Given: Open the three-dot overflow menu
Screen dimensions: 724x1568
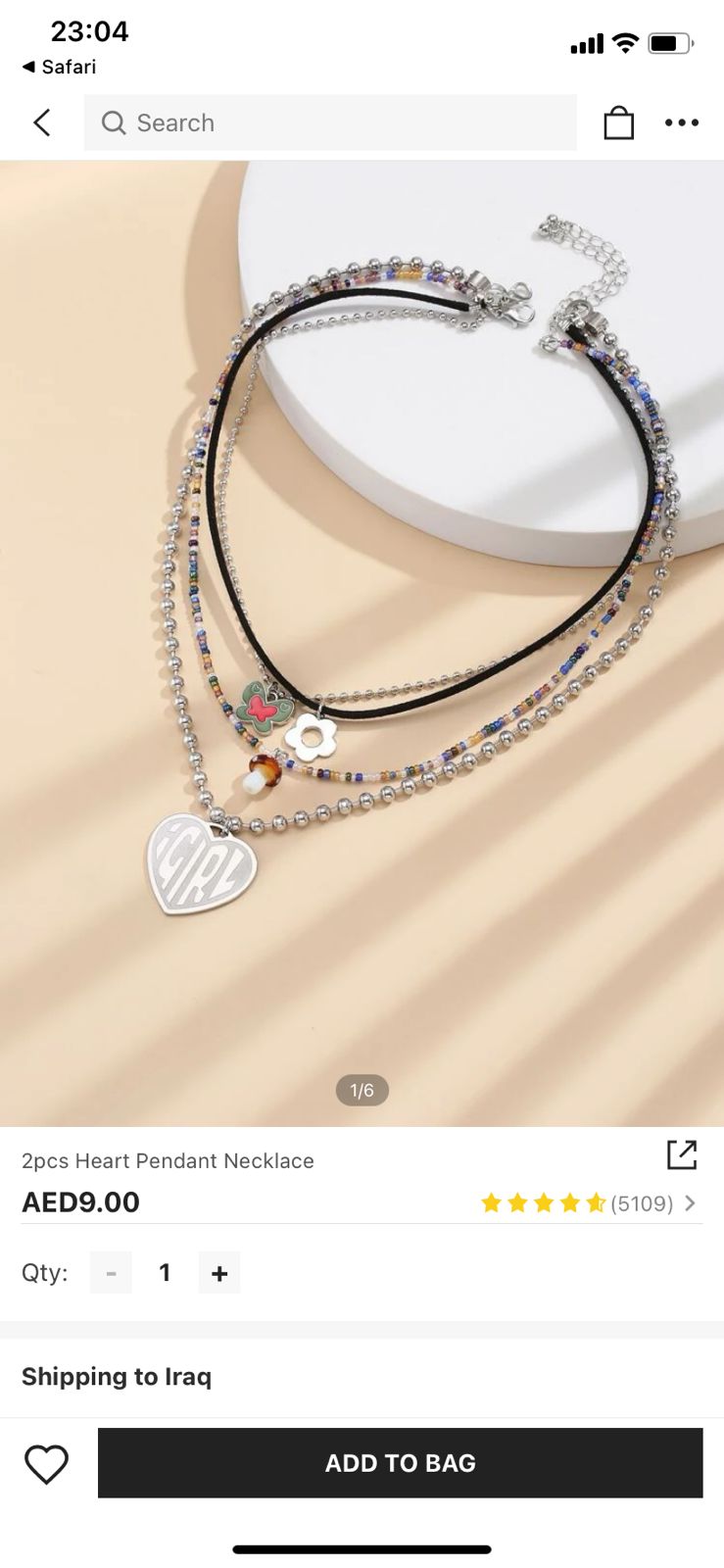Looking at the screenshot, I should pos(681,122).
